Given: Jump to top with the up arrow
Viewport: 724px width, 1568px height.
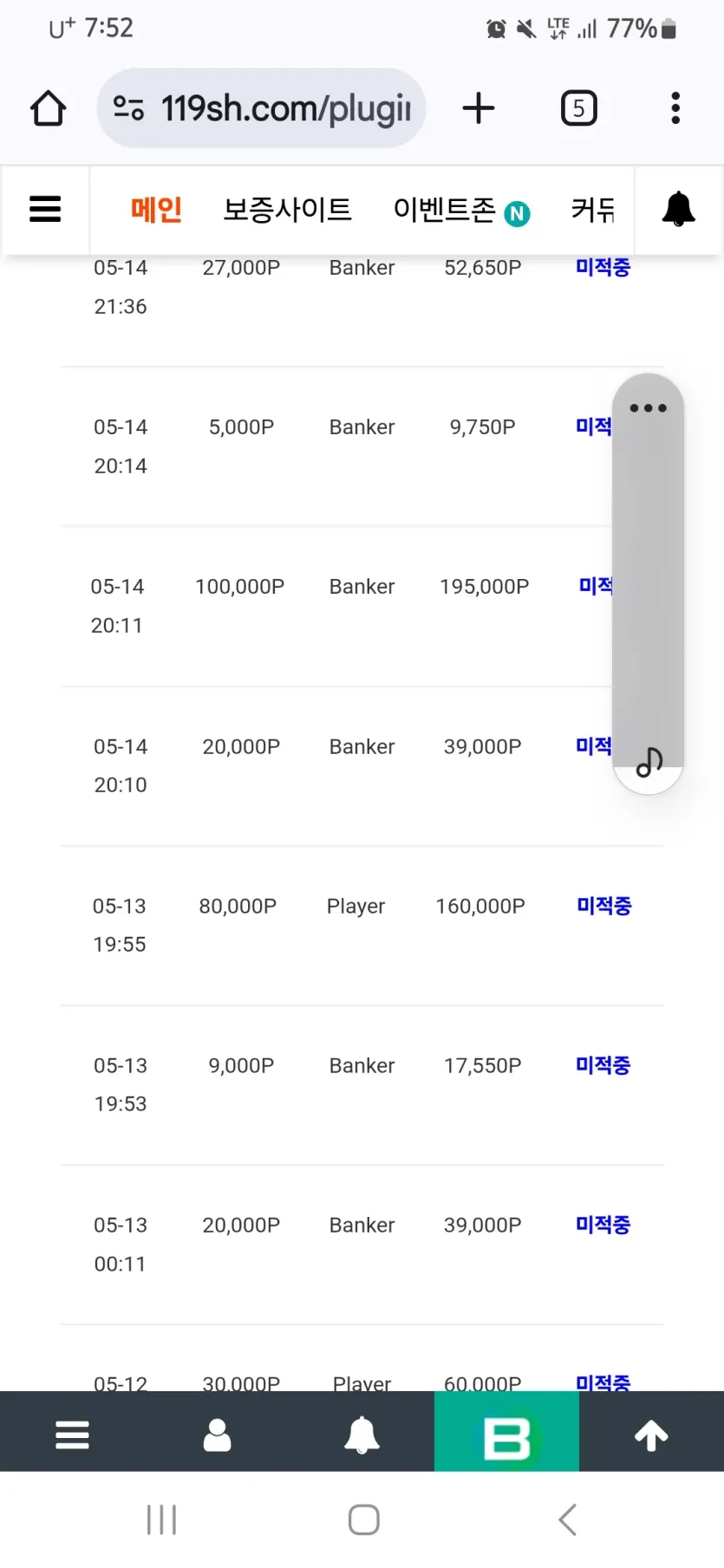Looking at the screenshot, I should tap(651, 1435).
